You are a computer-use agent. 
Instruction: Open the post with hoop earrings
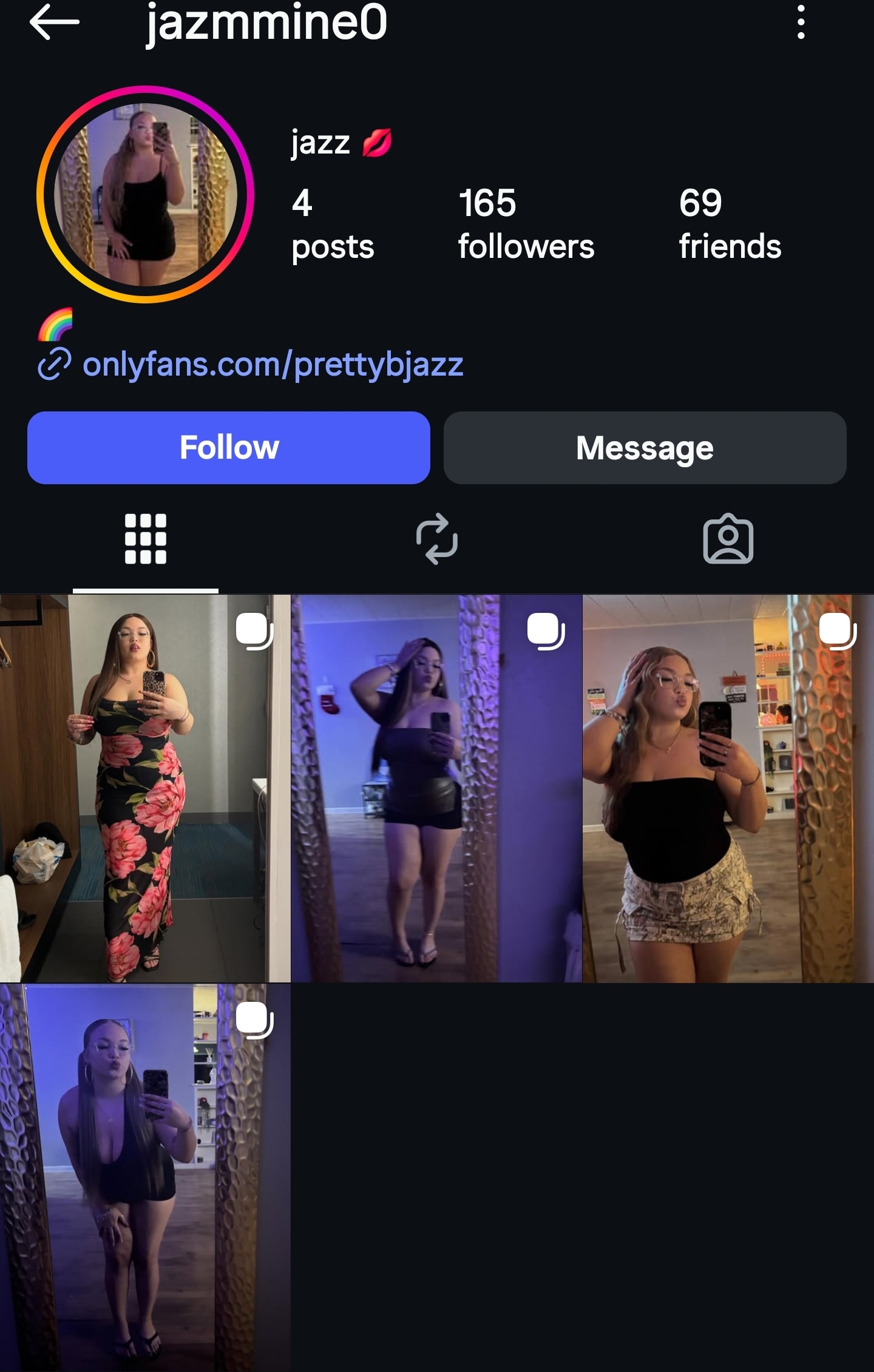[x=145, y=1177]
